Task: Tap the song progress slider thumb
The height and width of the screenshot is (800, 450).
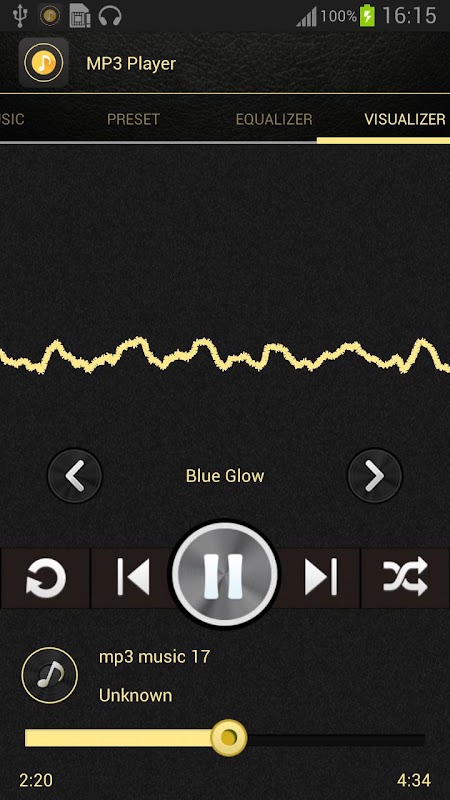Action: [x=229, y=738]
